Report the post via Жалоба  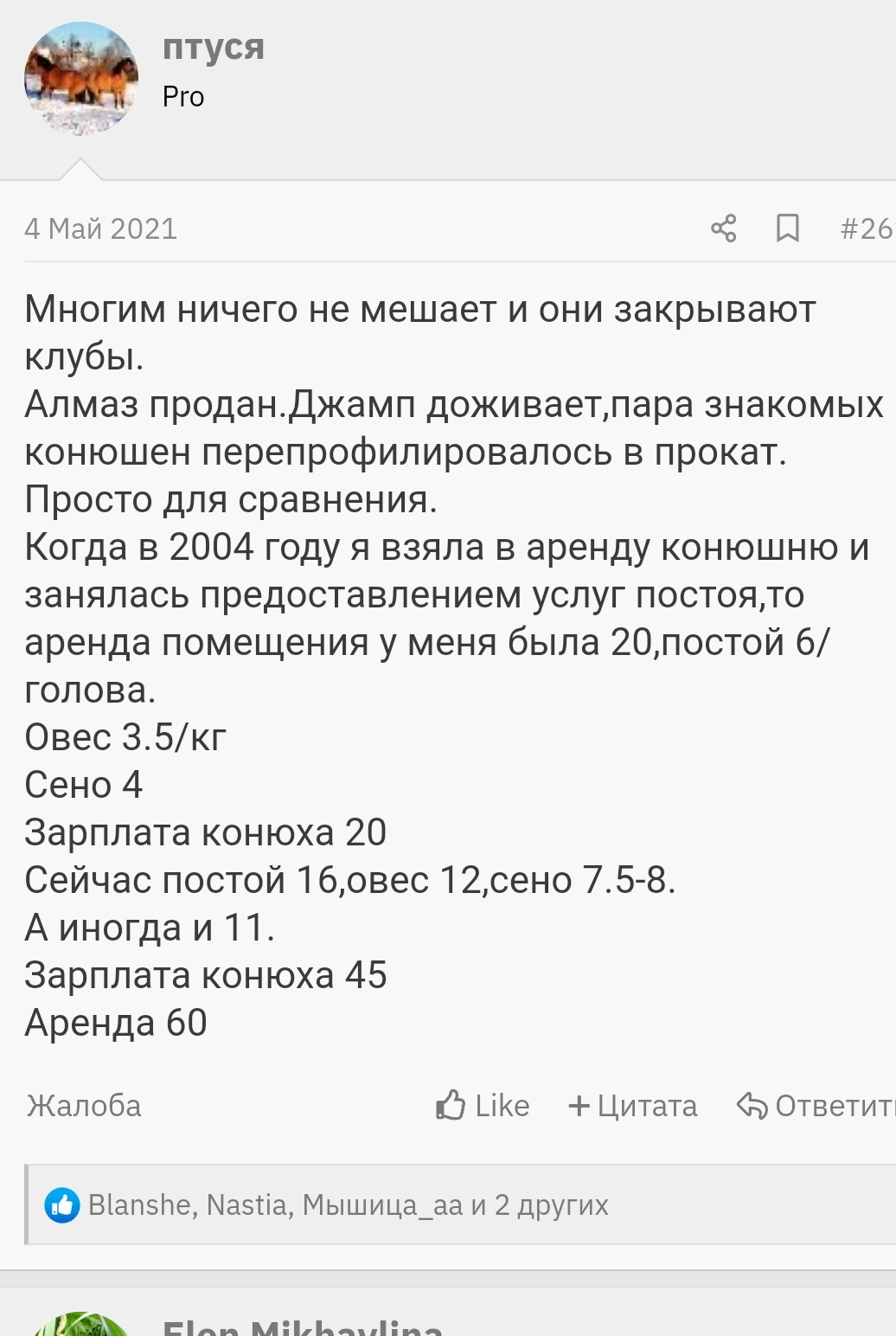tap(84, 1106)
